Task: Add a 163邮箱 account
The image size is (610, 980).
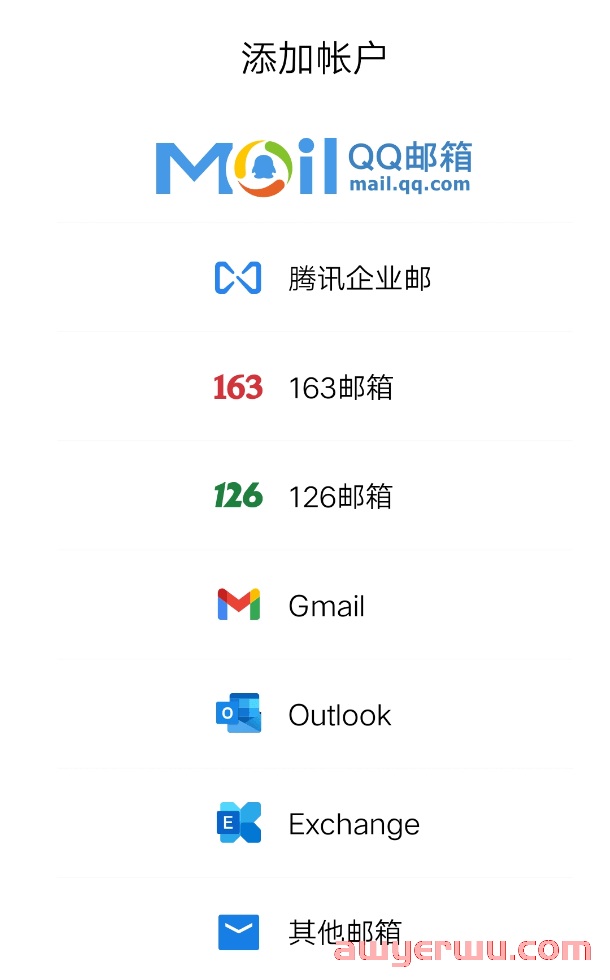Action: click(304, 387)
